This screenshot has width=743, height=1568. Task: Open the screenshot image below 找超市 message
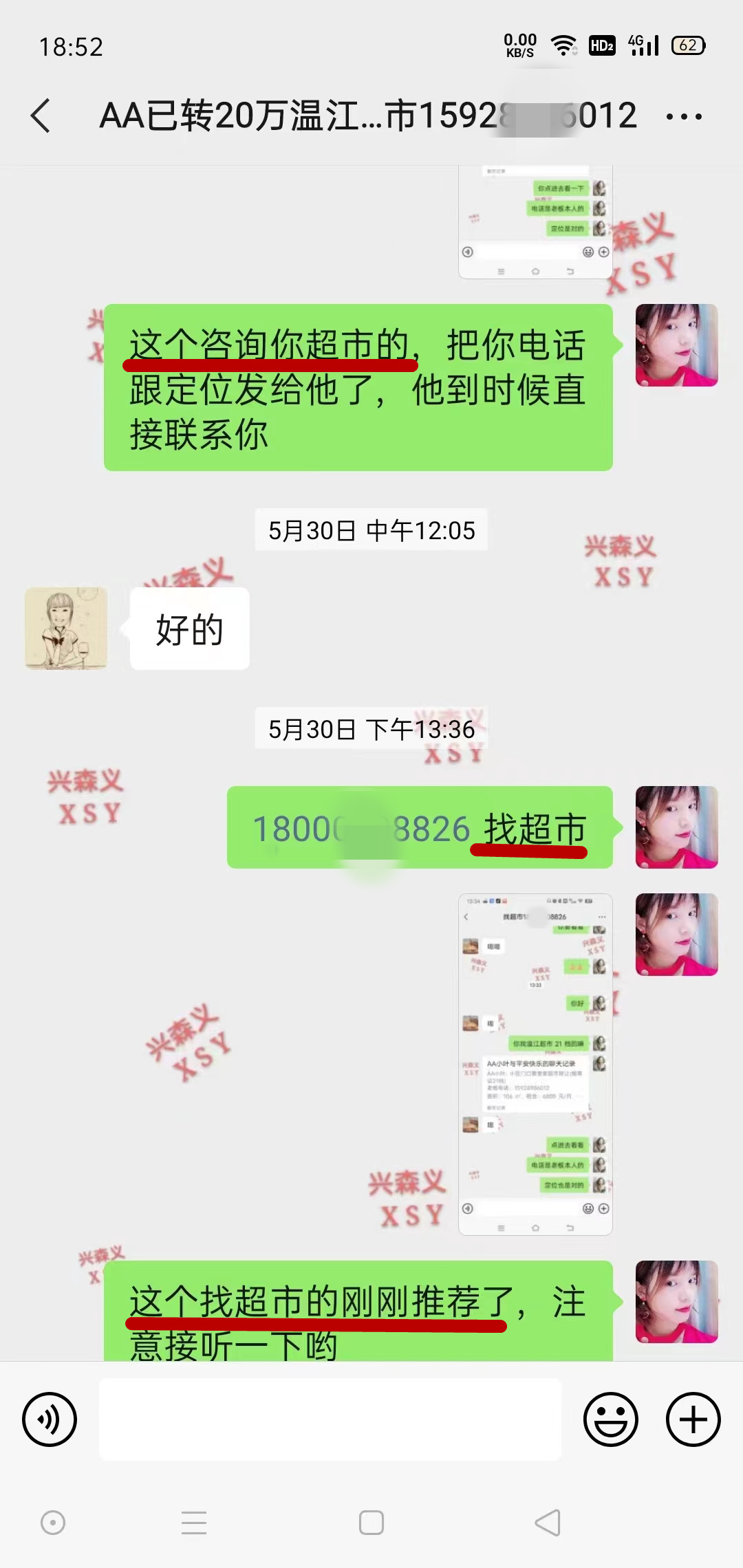pos(535,1064)
